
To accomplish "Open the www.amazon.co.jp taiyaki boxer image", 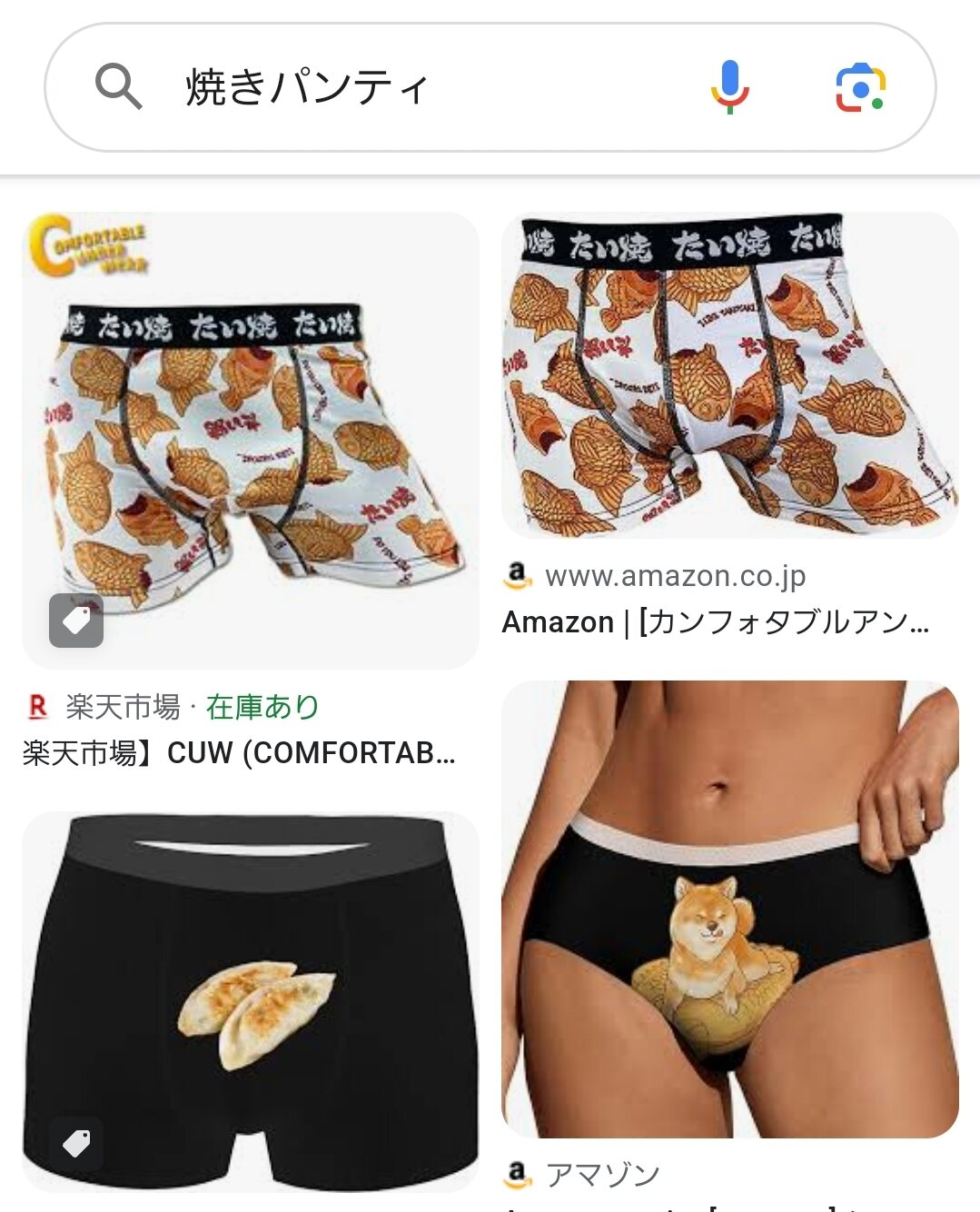I will pyautogui.click(x=729, y=374).
